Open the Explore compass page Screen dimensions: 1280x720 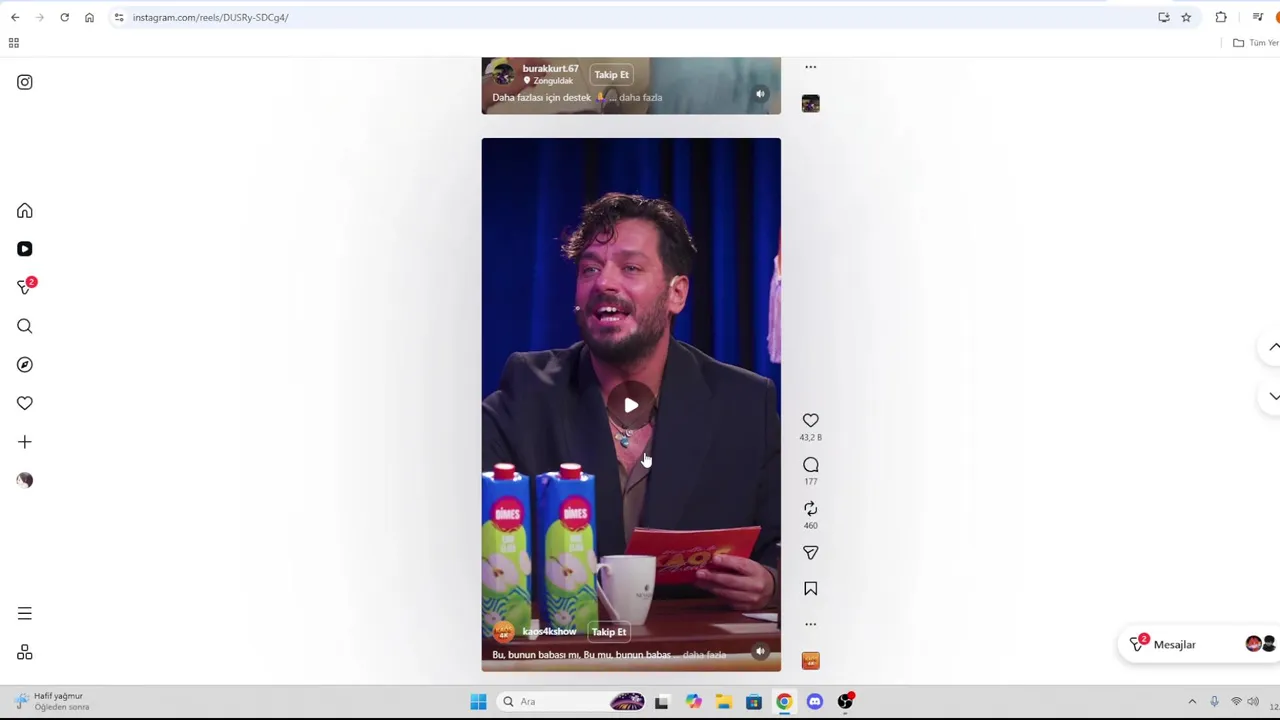[x=25, y=365]
